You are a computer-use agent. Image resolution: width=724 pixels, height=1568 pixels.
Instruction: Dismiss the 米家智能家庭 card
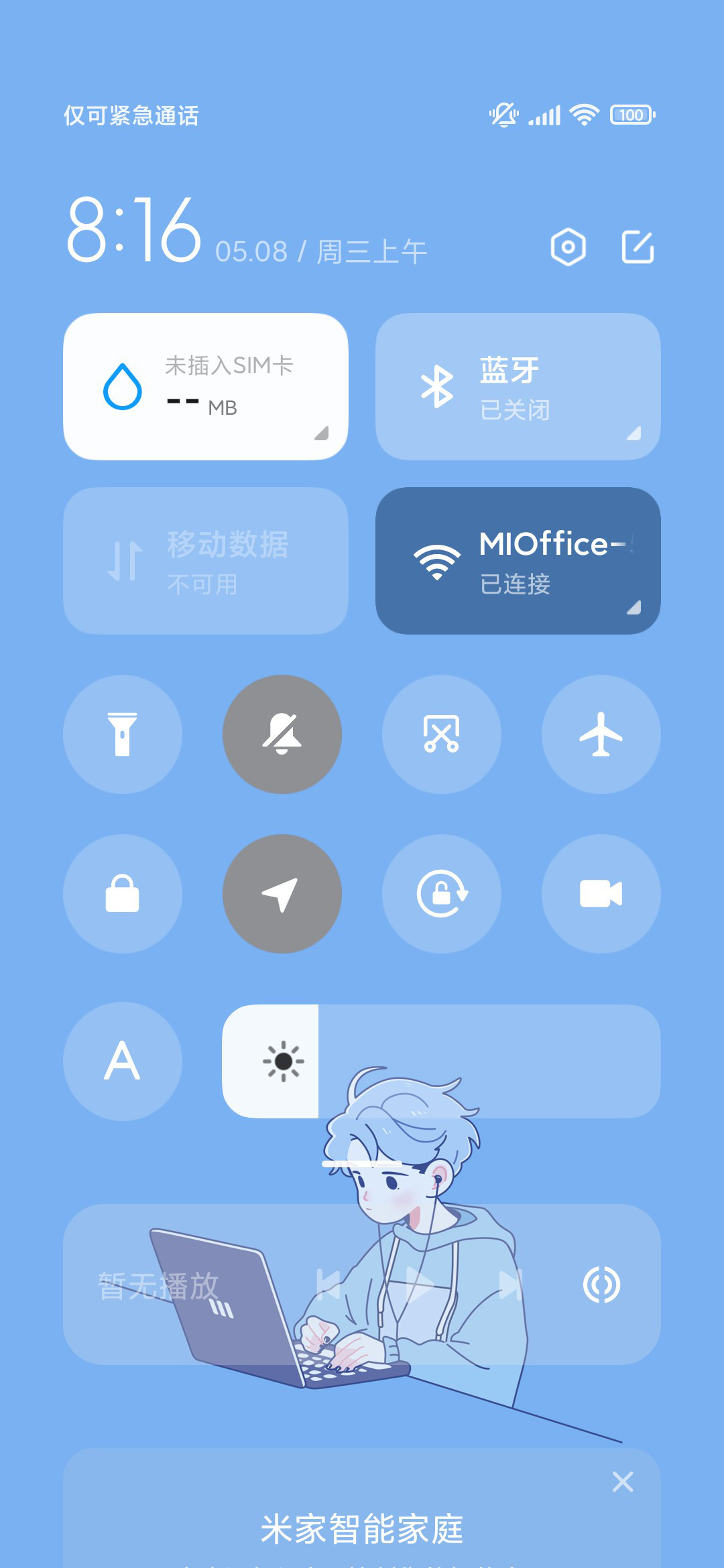pyautogui.click(x=623, y=1482)
